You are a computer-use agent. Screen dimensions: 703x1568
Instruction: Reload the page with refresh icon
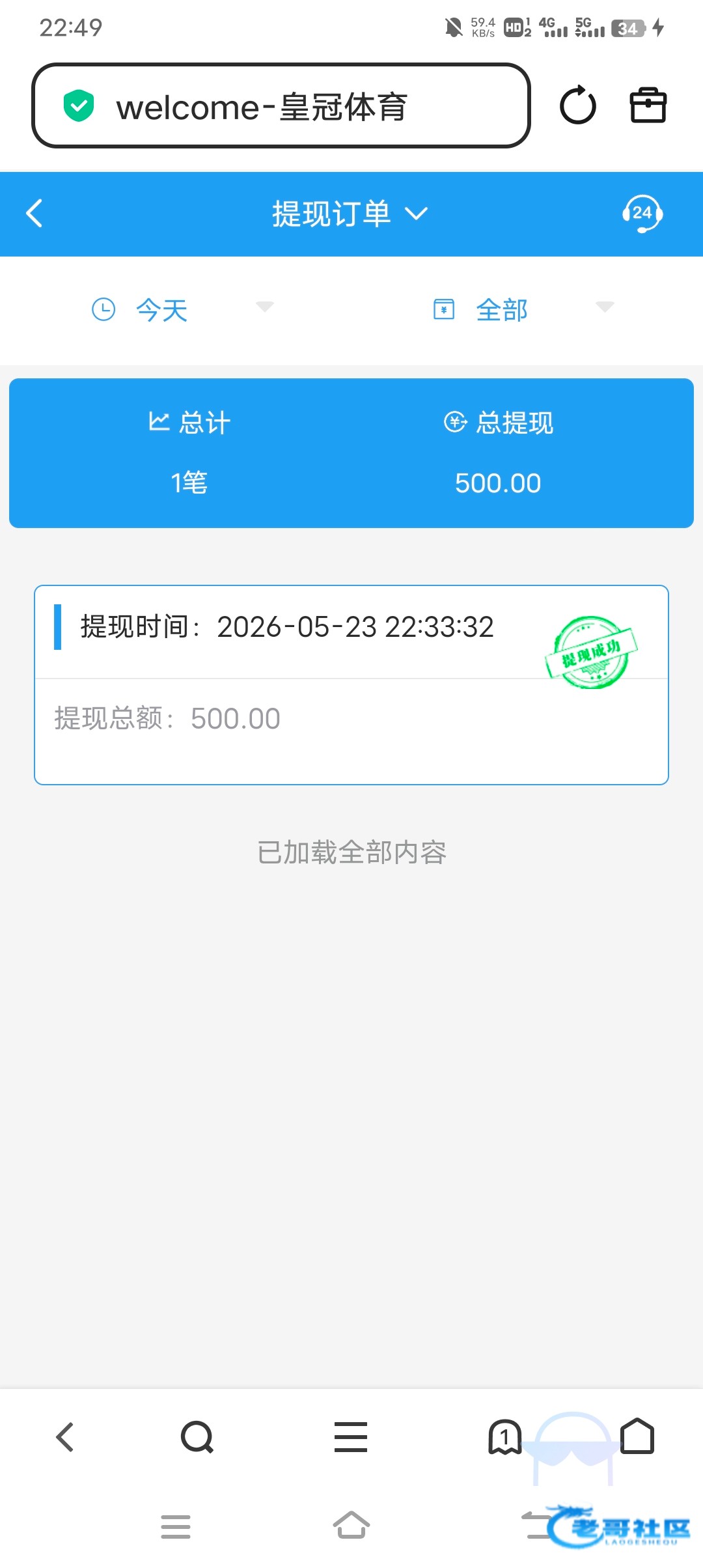(x=578, y=105)
